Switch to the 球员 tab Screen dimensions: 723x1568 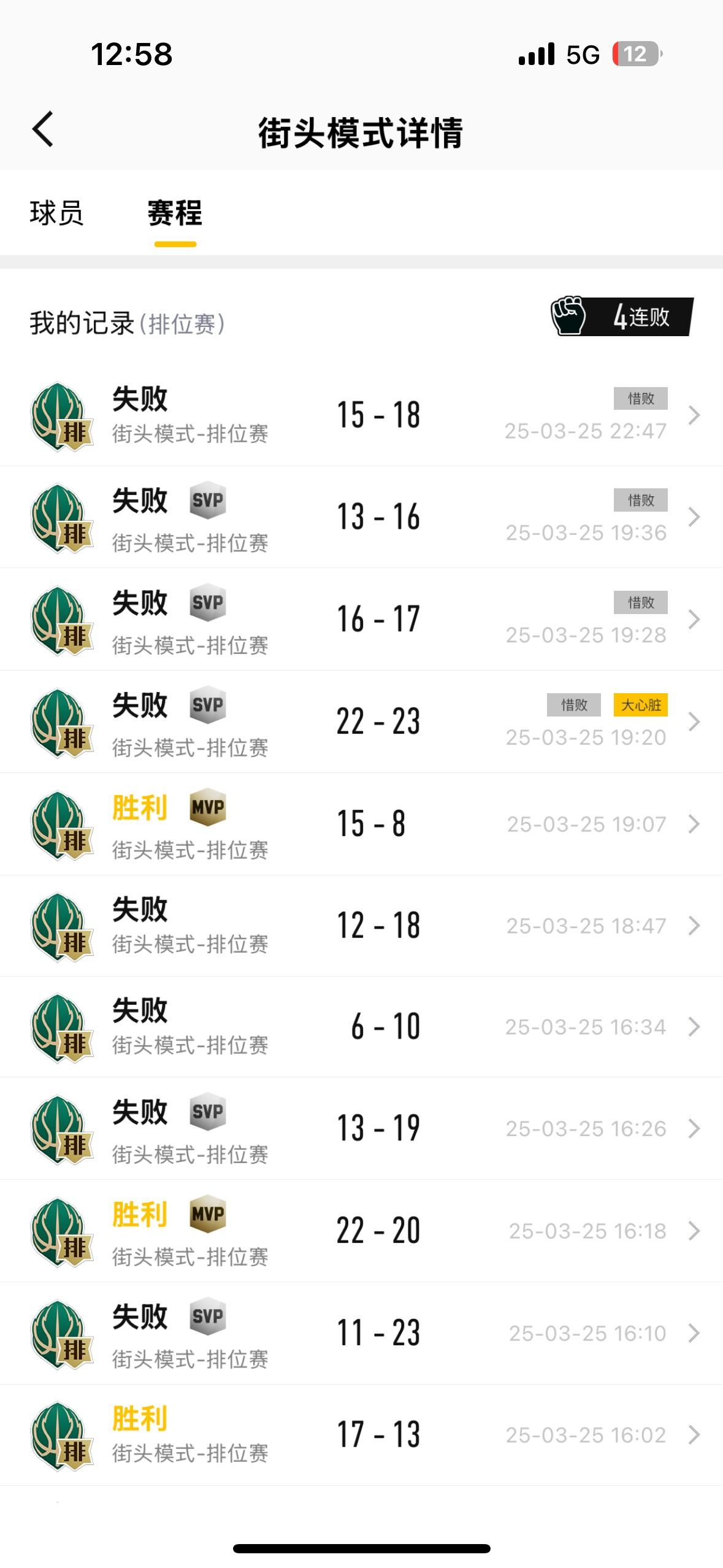pos(56,213)
